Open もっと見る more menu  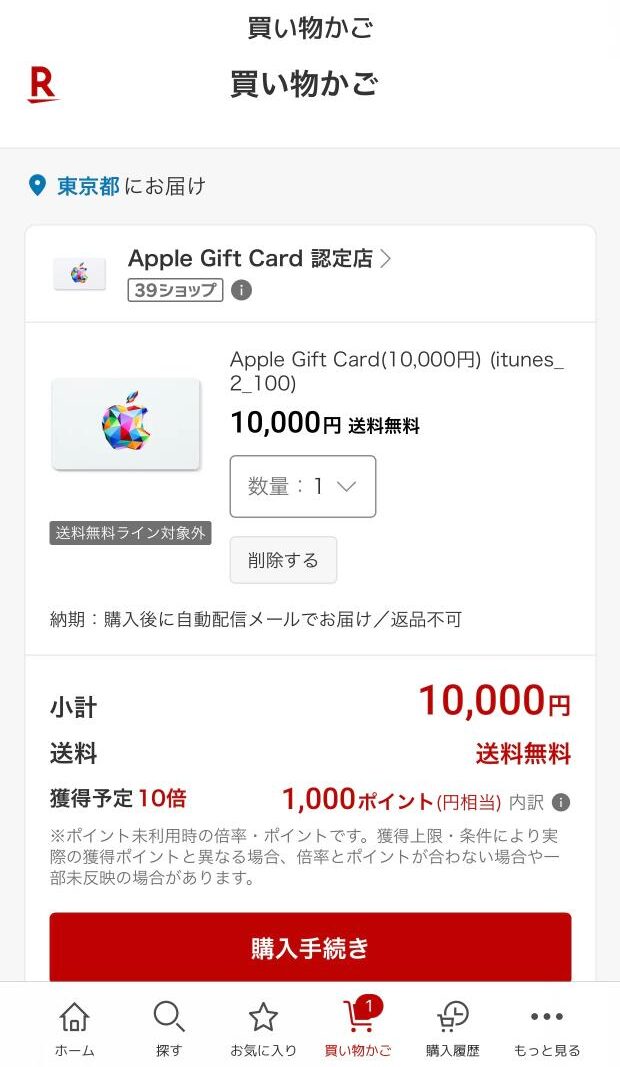coord(547,1029)
